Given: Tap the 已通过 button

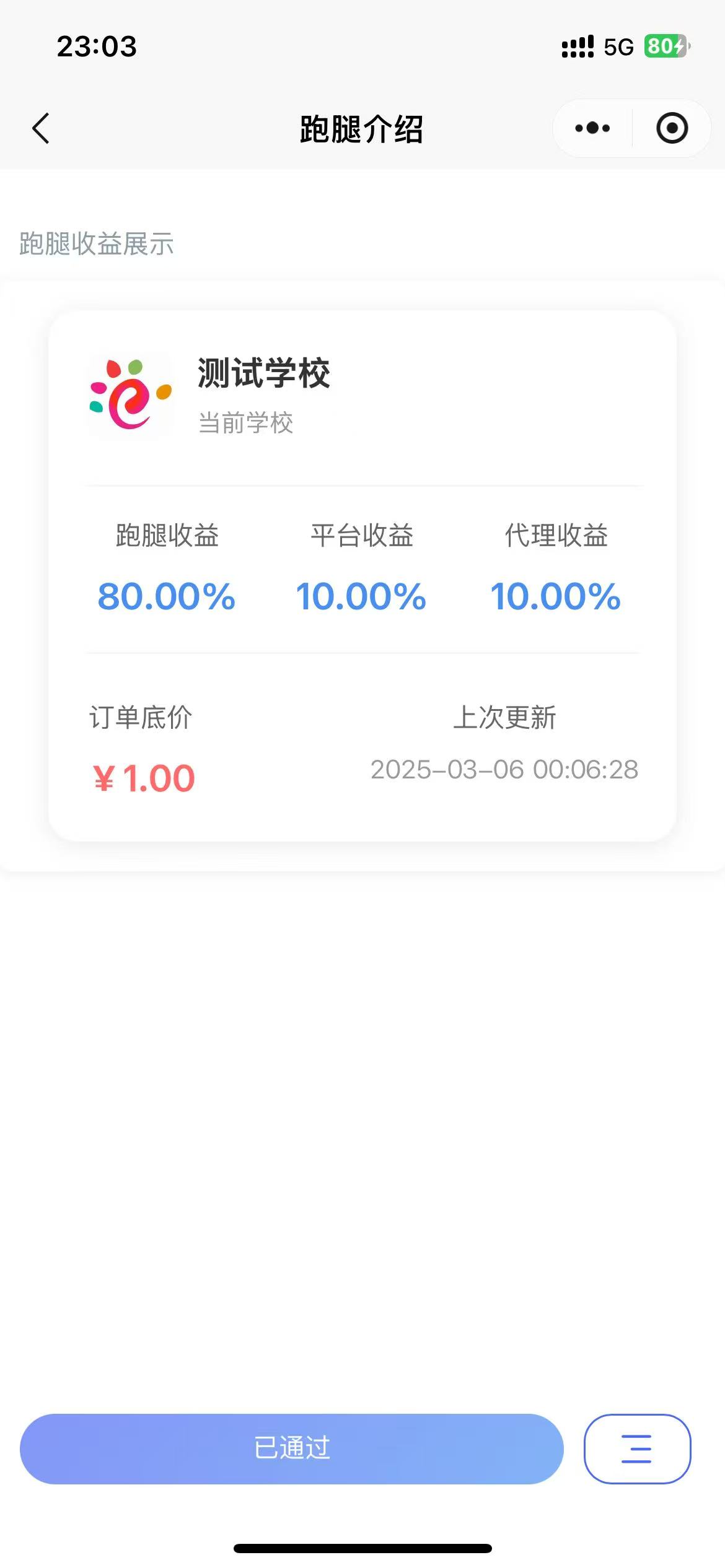Looking at the screenshot, I should (x=292, y=1448).
